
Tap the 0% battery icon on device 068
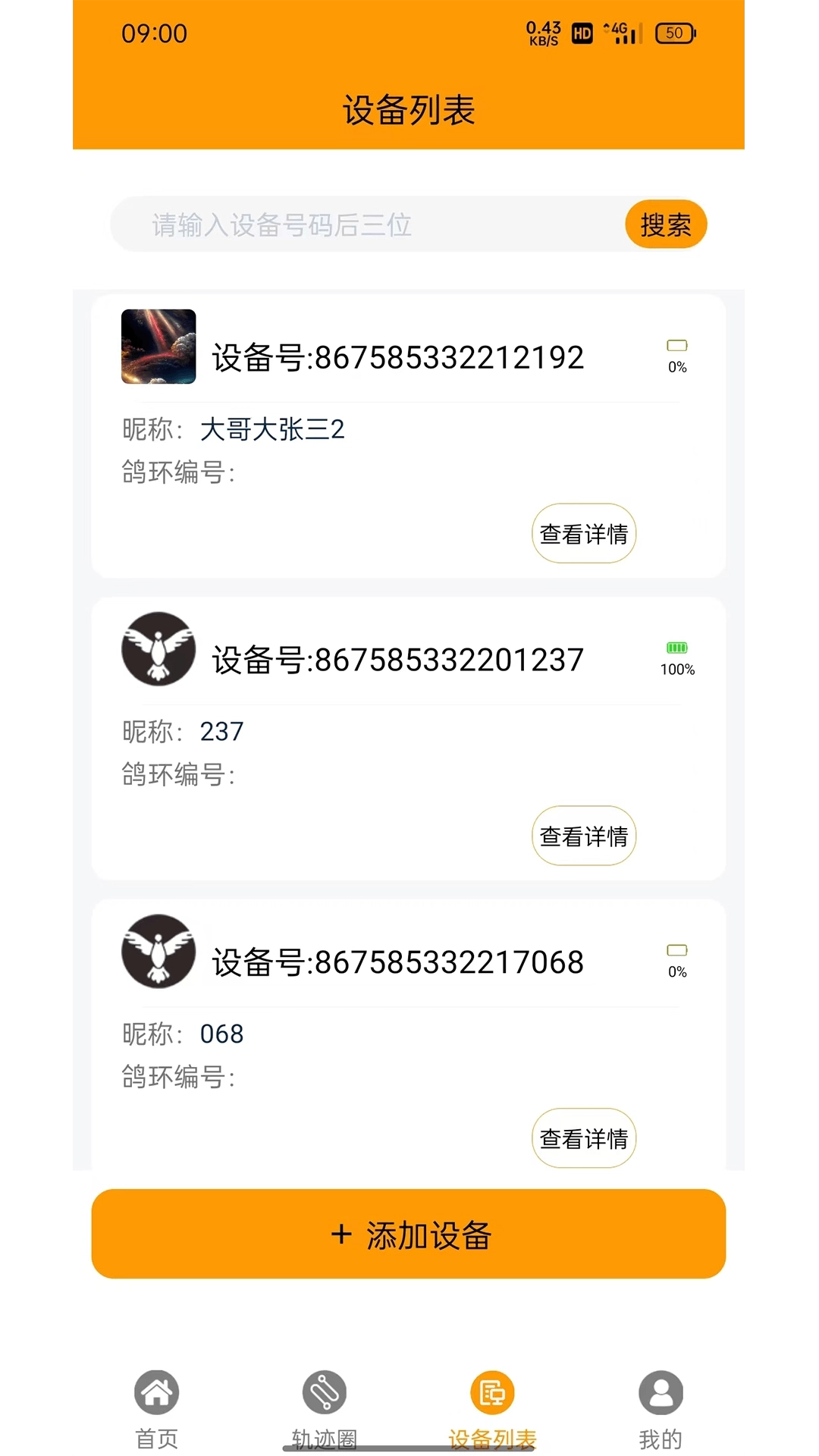676,950
